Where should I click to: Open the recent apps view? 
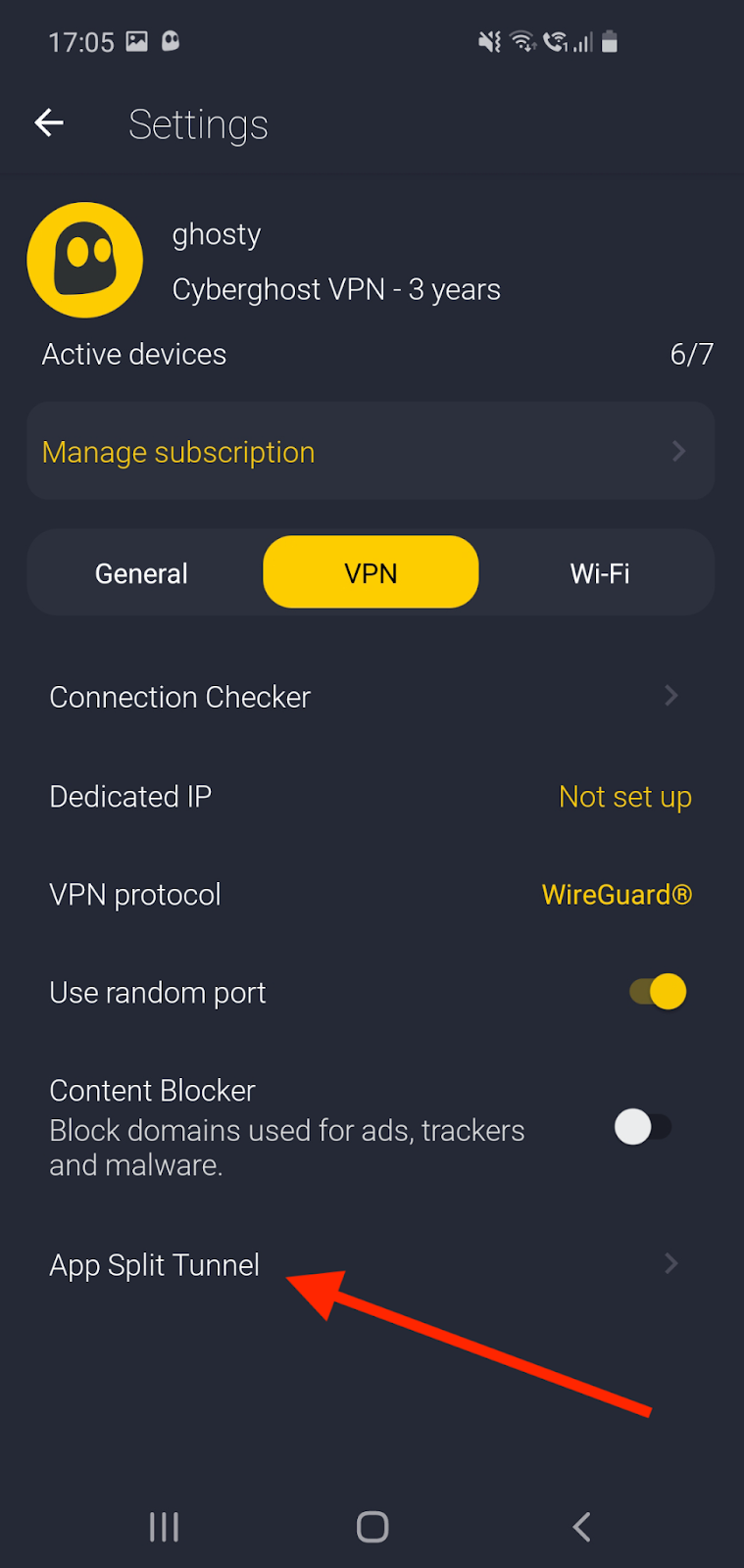tap(164, 1526)
